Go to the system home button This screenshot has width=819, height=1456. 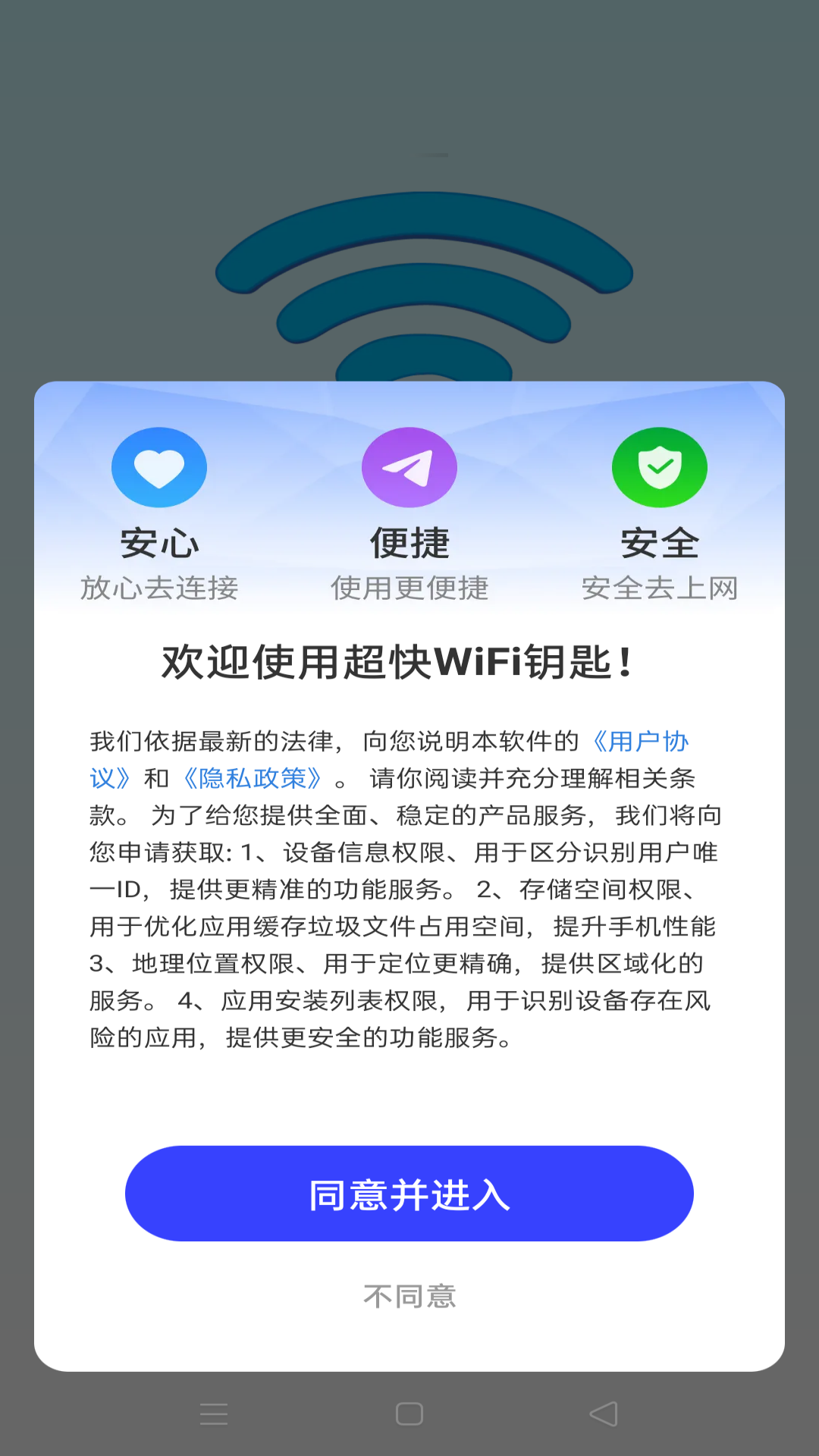pyautogui.click(x=409, y=1414)
